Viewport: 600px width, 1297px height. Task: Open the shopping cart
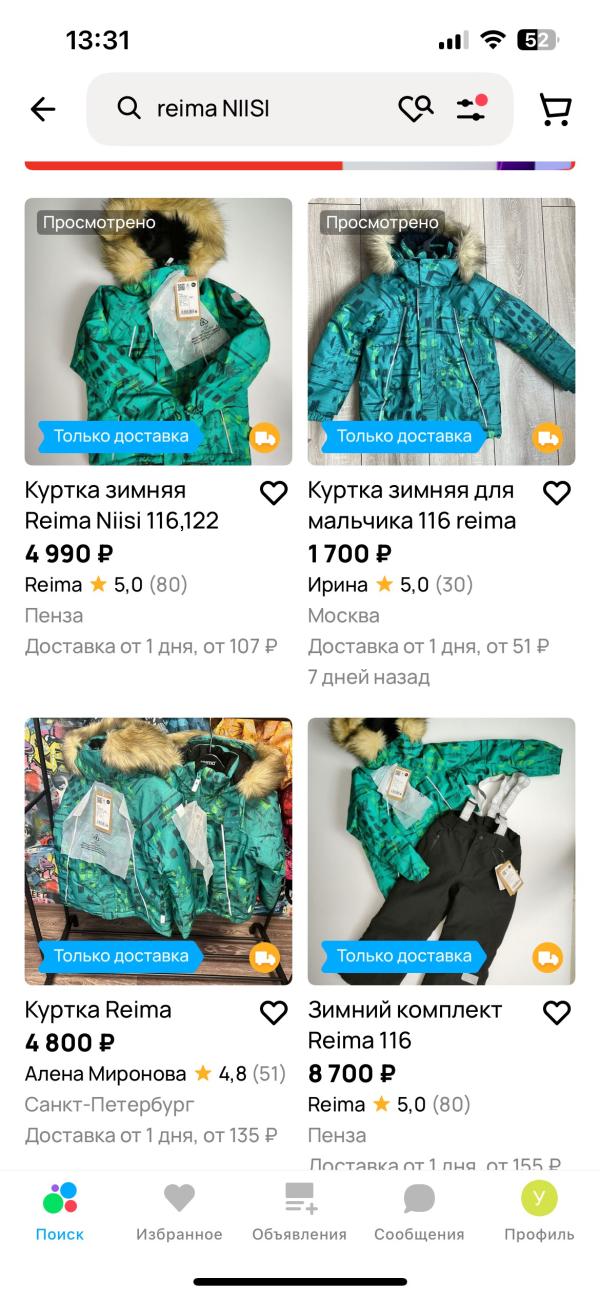click(x=555, y=109)
